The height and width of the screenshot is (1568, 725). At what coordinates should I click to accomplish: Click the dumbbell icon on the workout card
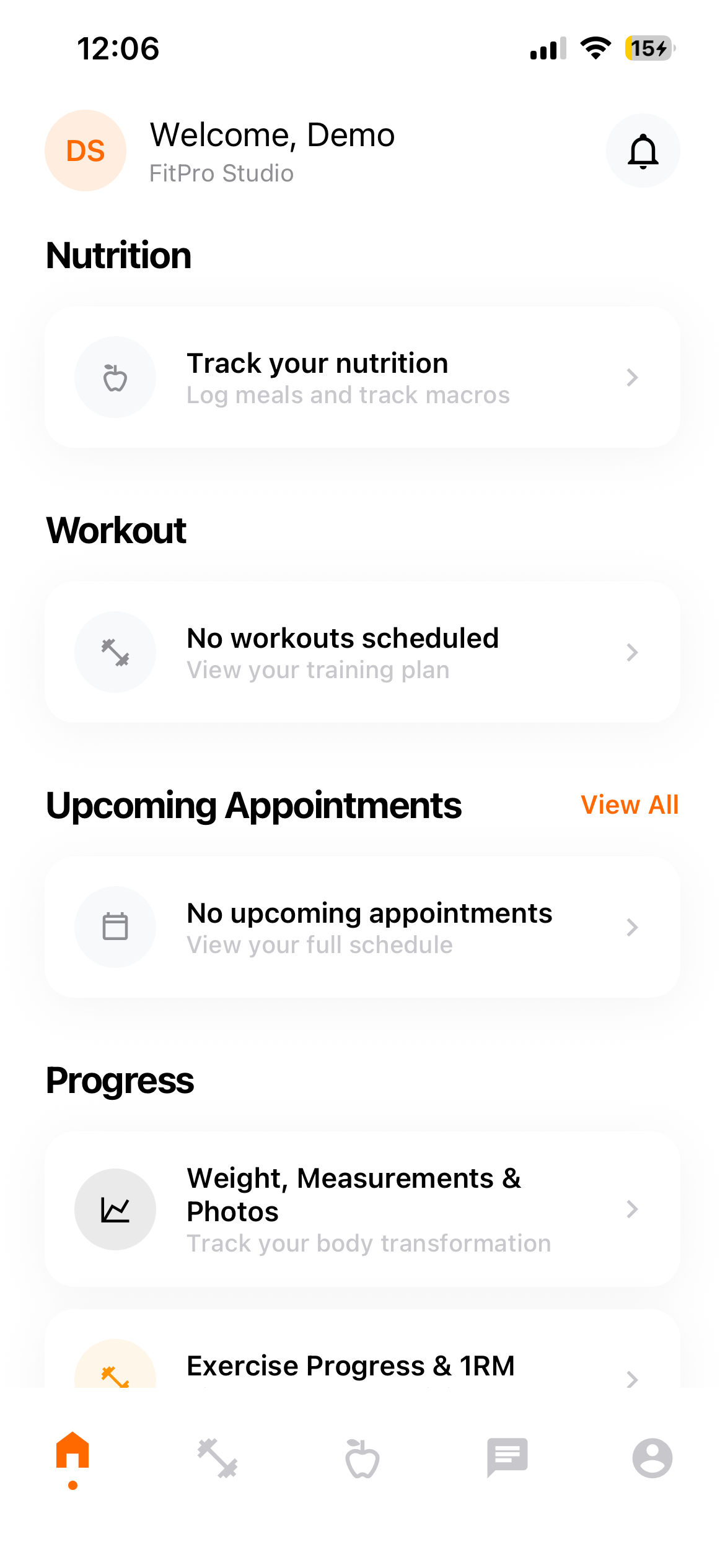click(x=115, y=652)
